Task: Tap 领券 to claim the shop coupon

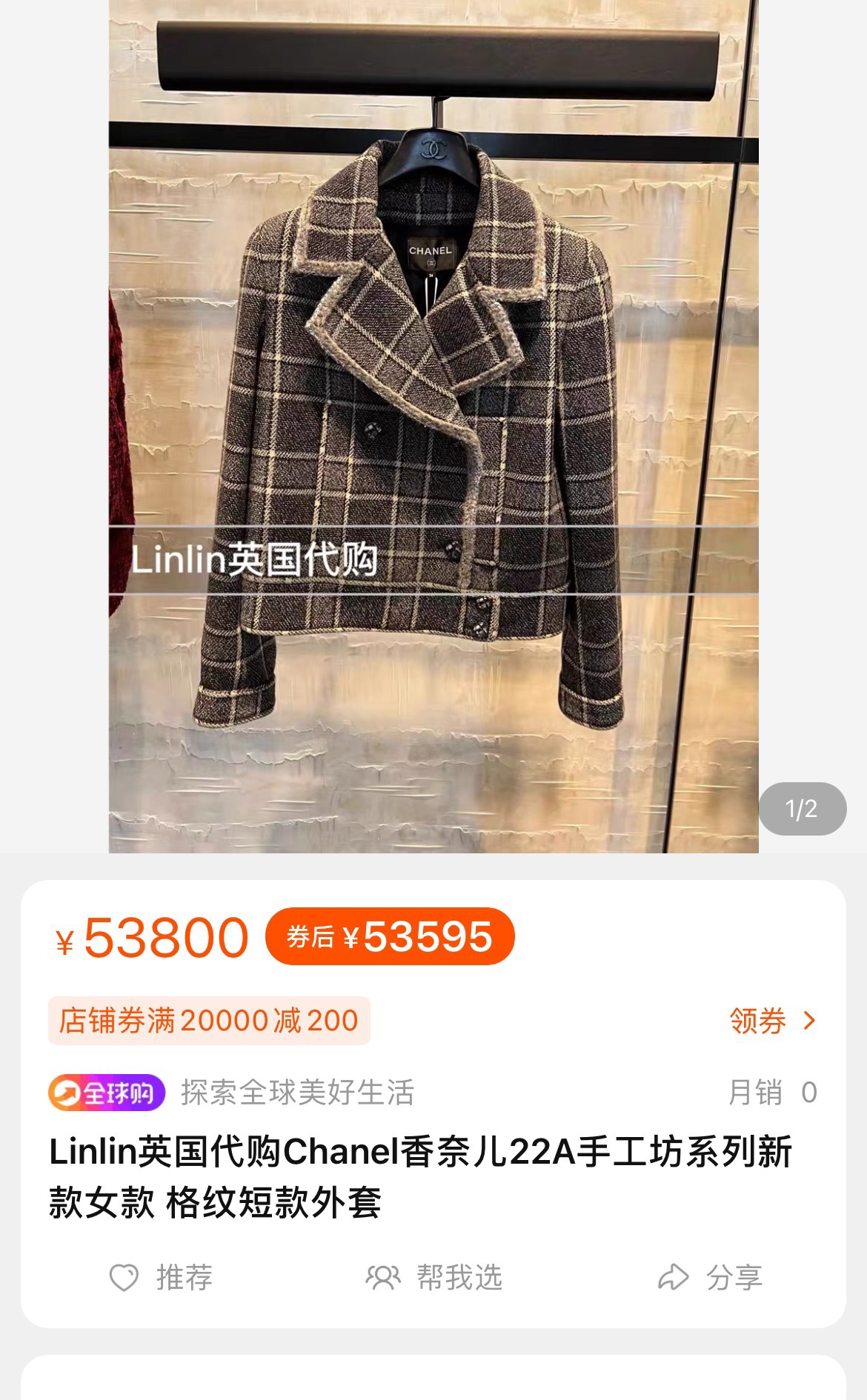Action: click(x=771, y=1021)
